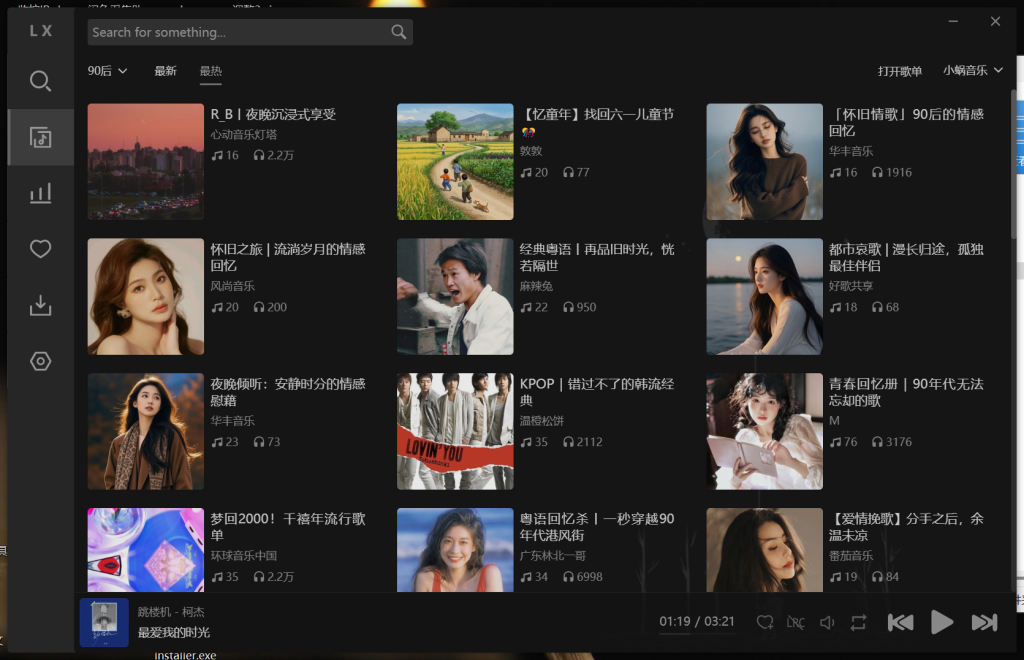The image size is (1024, 660).
Task: Tap the search box at the top
Action: [238, 32]
